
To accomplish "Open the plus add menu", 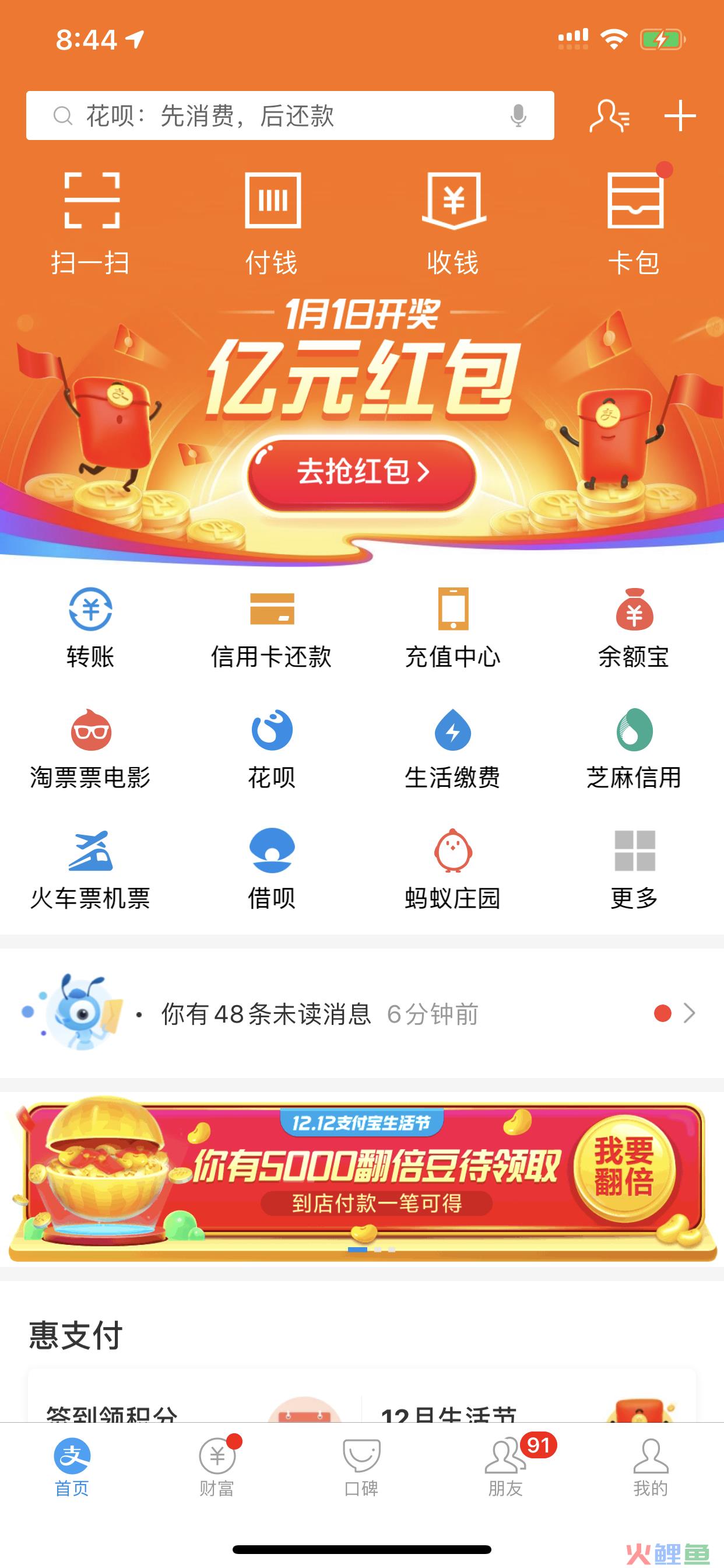I will [680, 116].
